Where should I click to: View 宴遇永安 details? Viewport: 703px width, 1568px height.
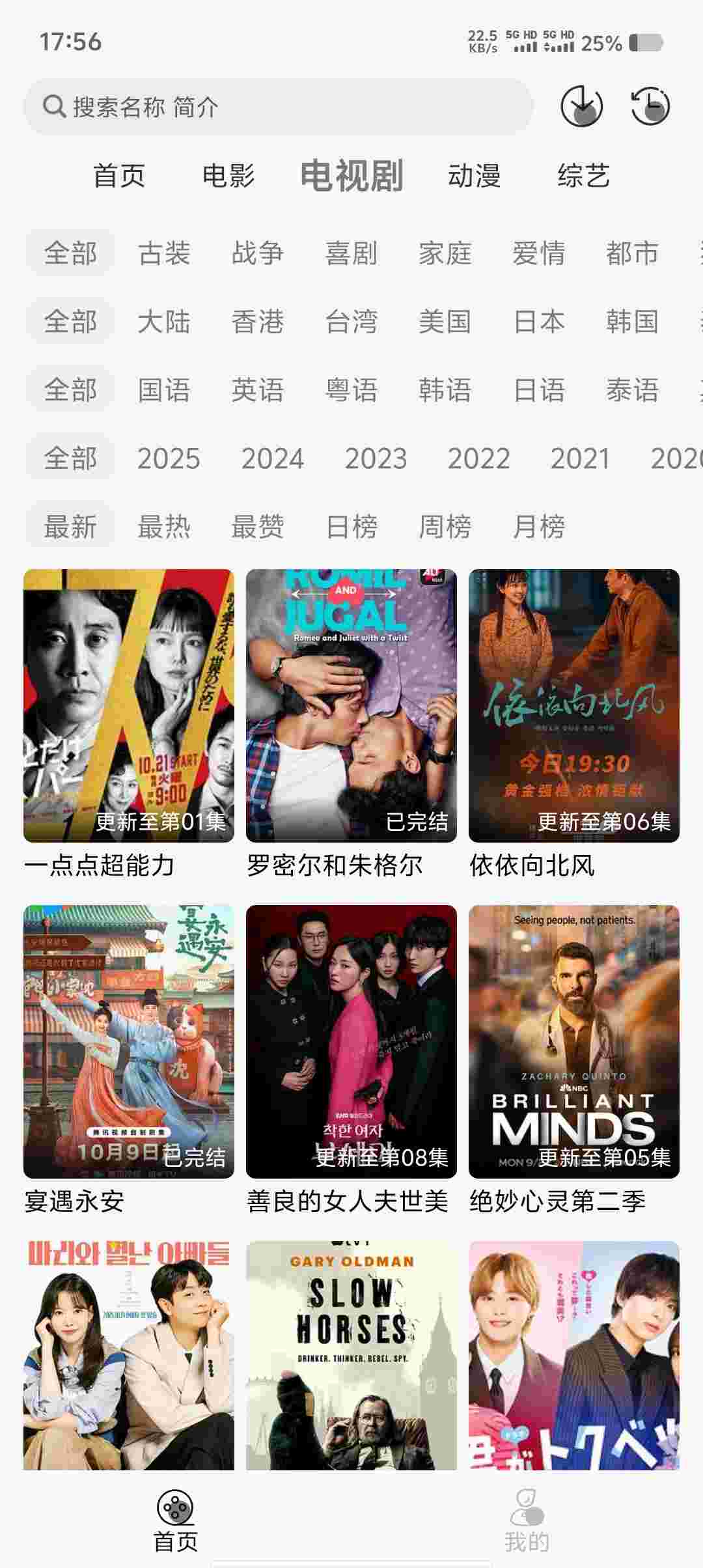coord(129,1042)
